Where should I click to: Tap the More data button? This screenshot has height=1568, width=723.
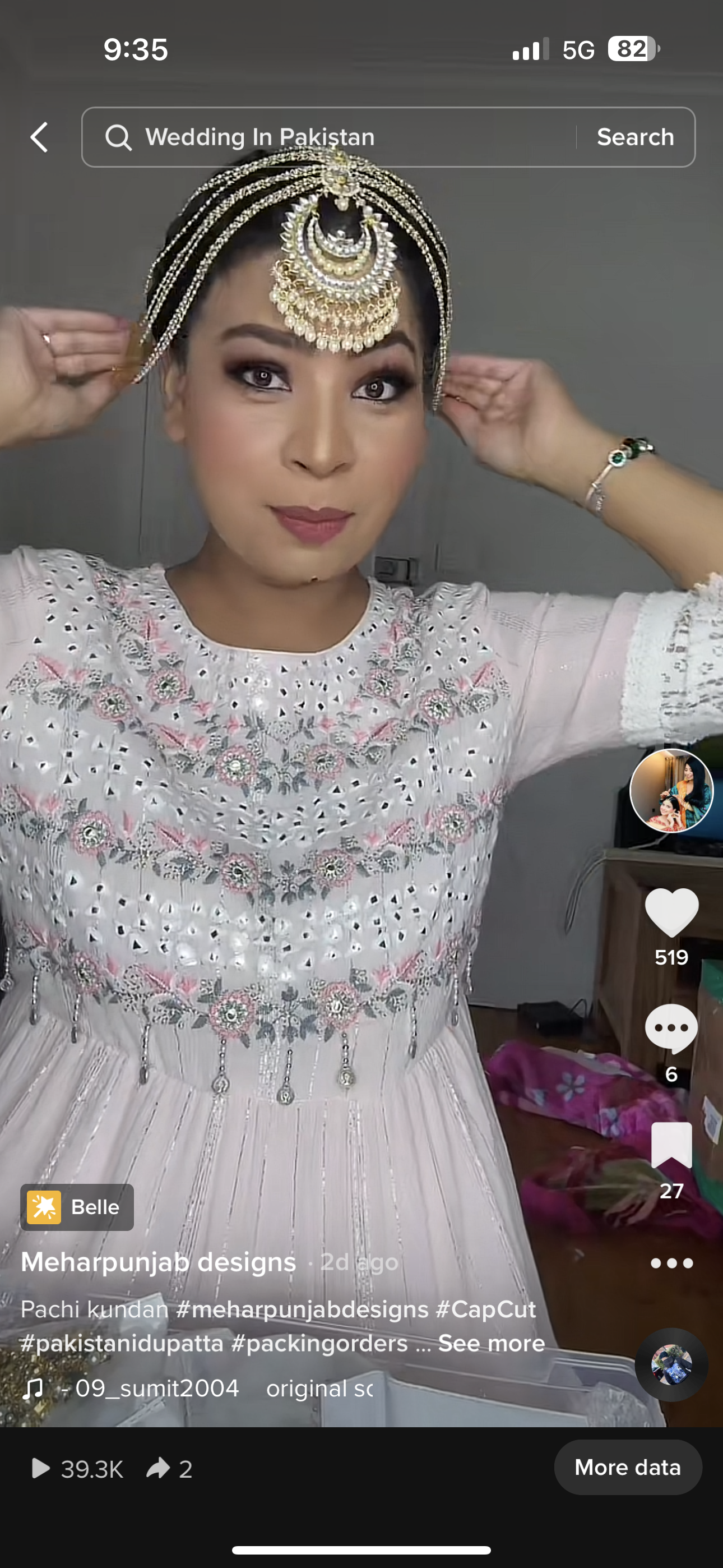[x=628, y=1467]
